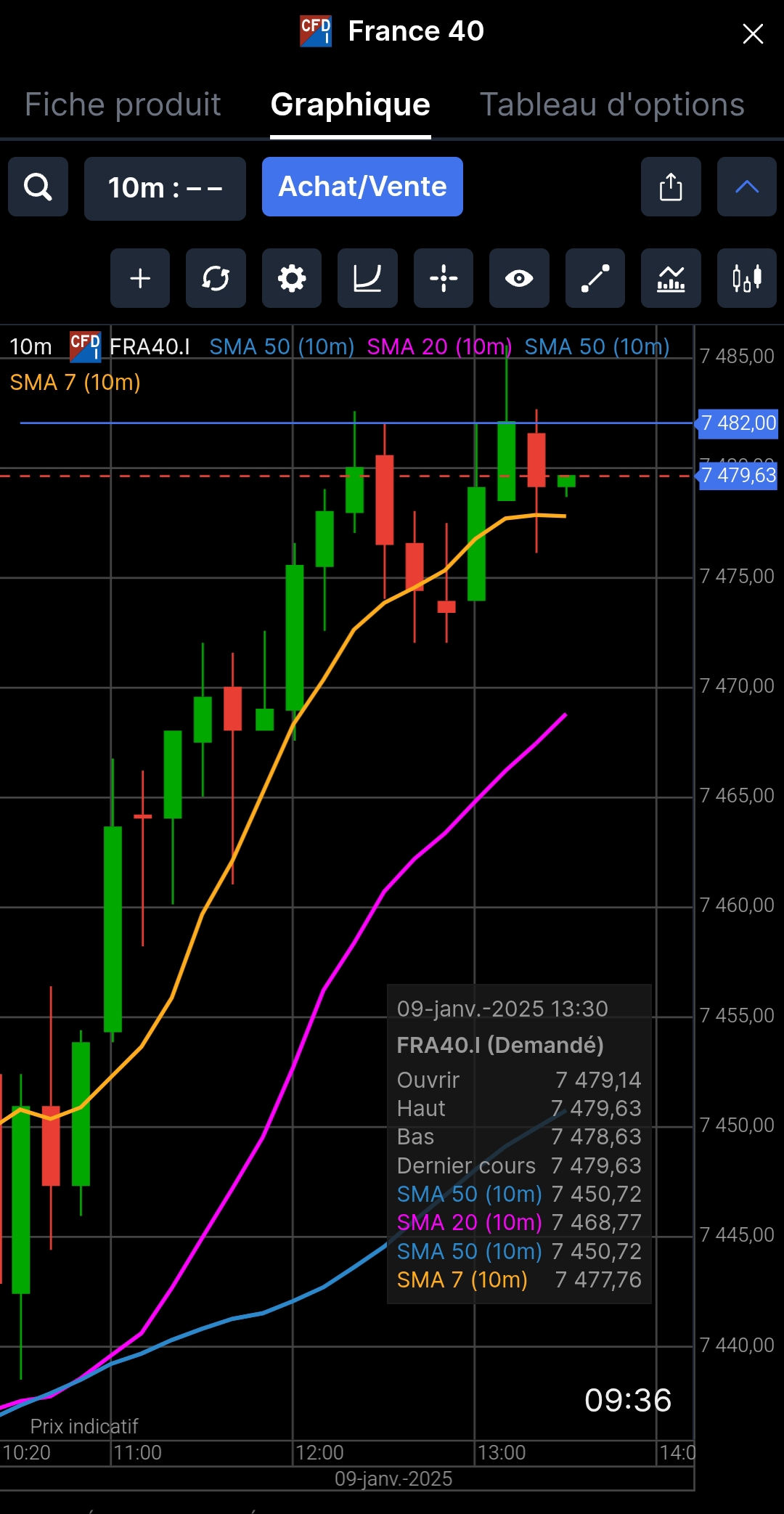Screen dimensions: 784x1514
Task: Add a new element with the plus icon
Action: pos(140,278)
